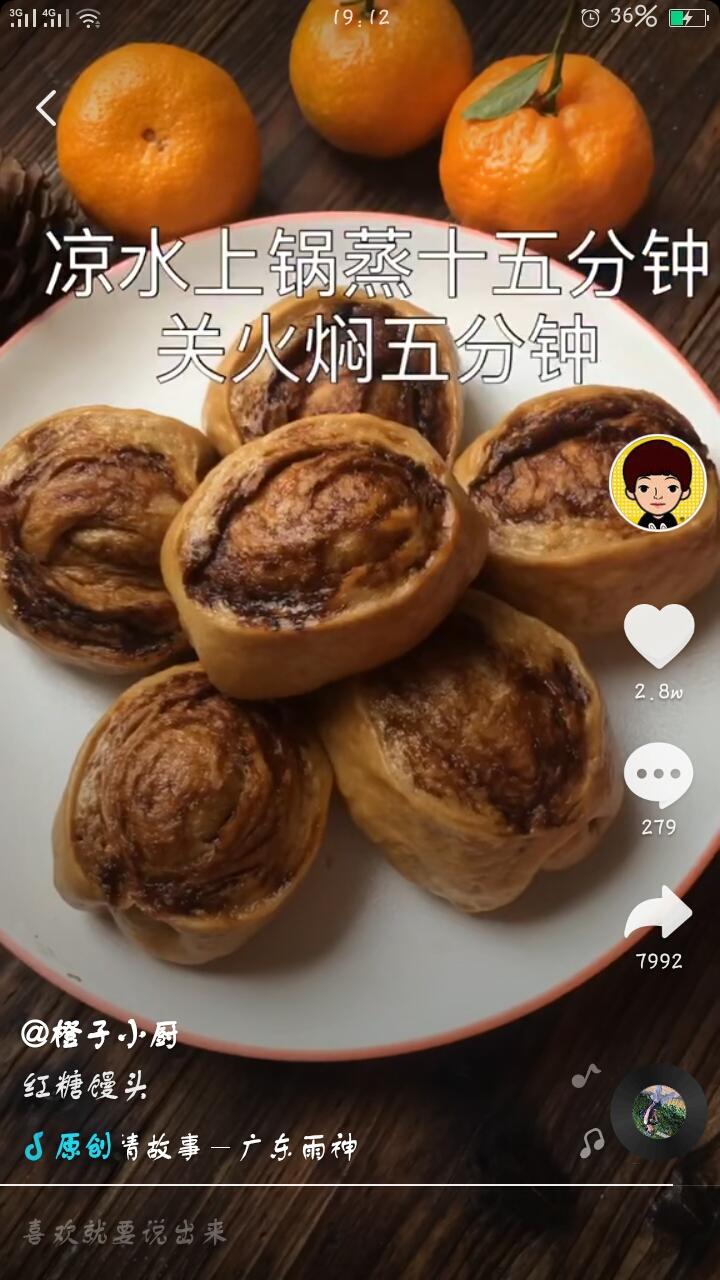This screenshot has height=1280, width=720.
Task: Open @橙子小厨 username link
Action: coord(100,1035)
